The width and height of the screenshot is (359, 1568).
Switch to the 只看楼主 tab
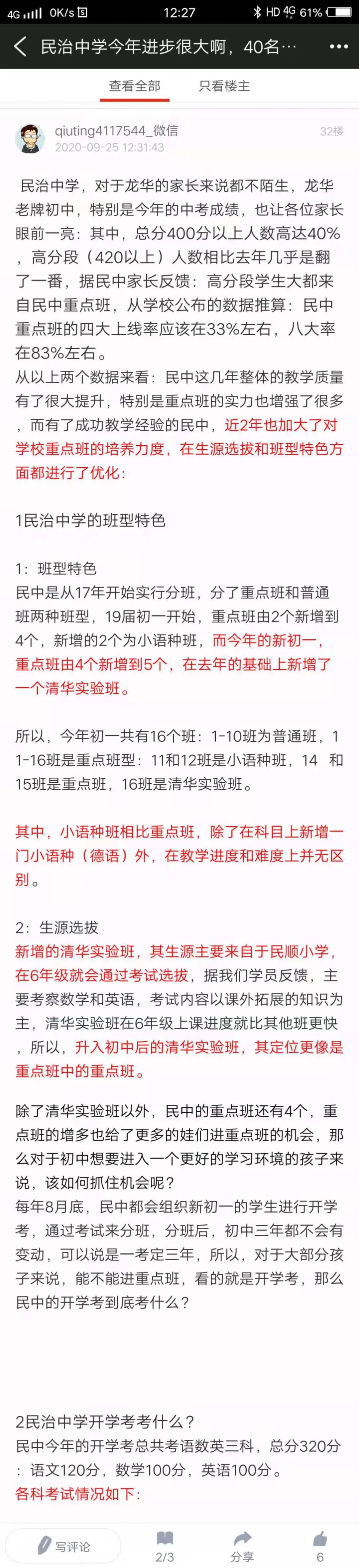224,86
